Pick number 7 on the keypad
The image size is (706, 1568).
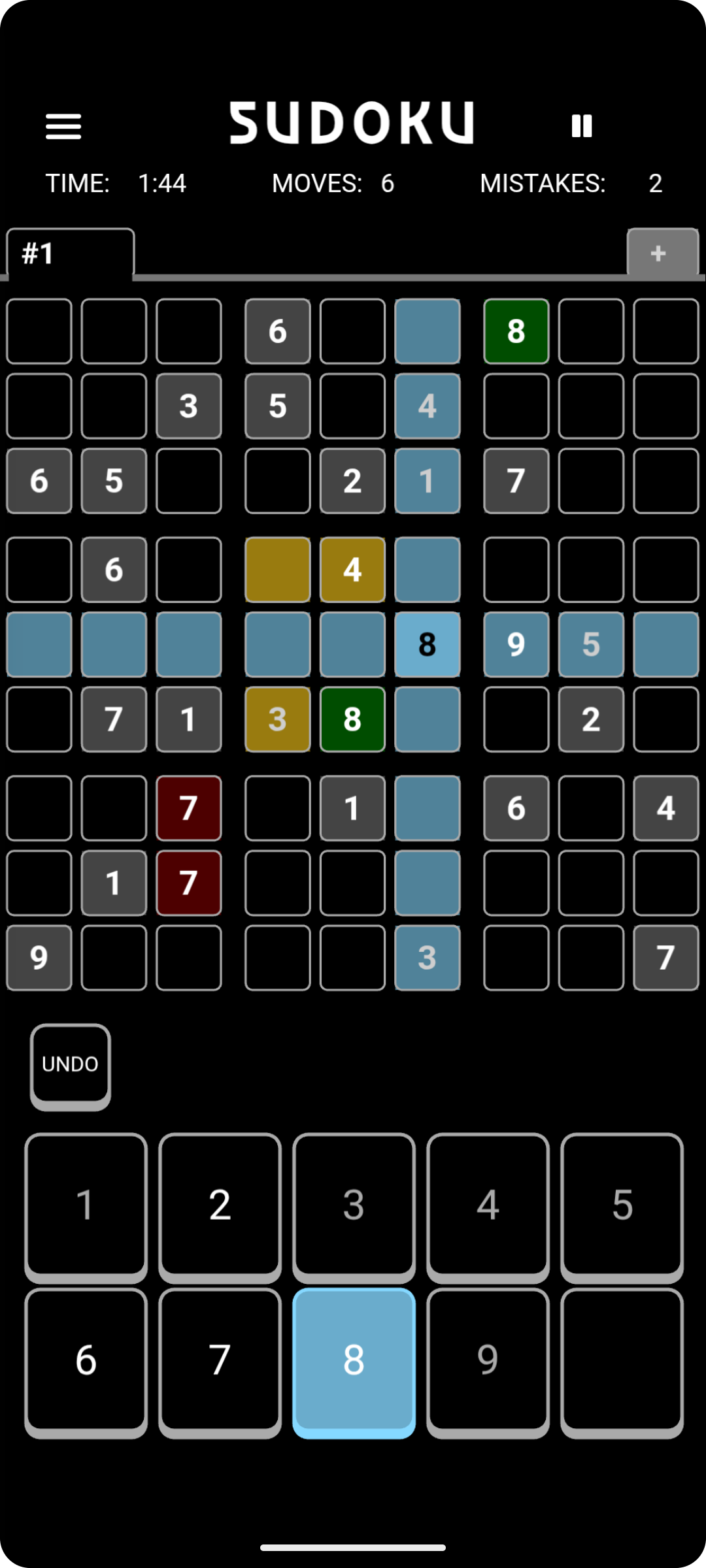(x=220, y=1360)
